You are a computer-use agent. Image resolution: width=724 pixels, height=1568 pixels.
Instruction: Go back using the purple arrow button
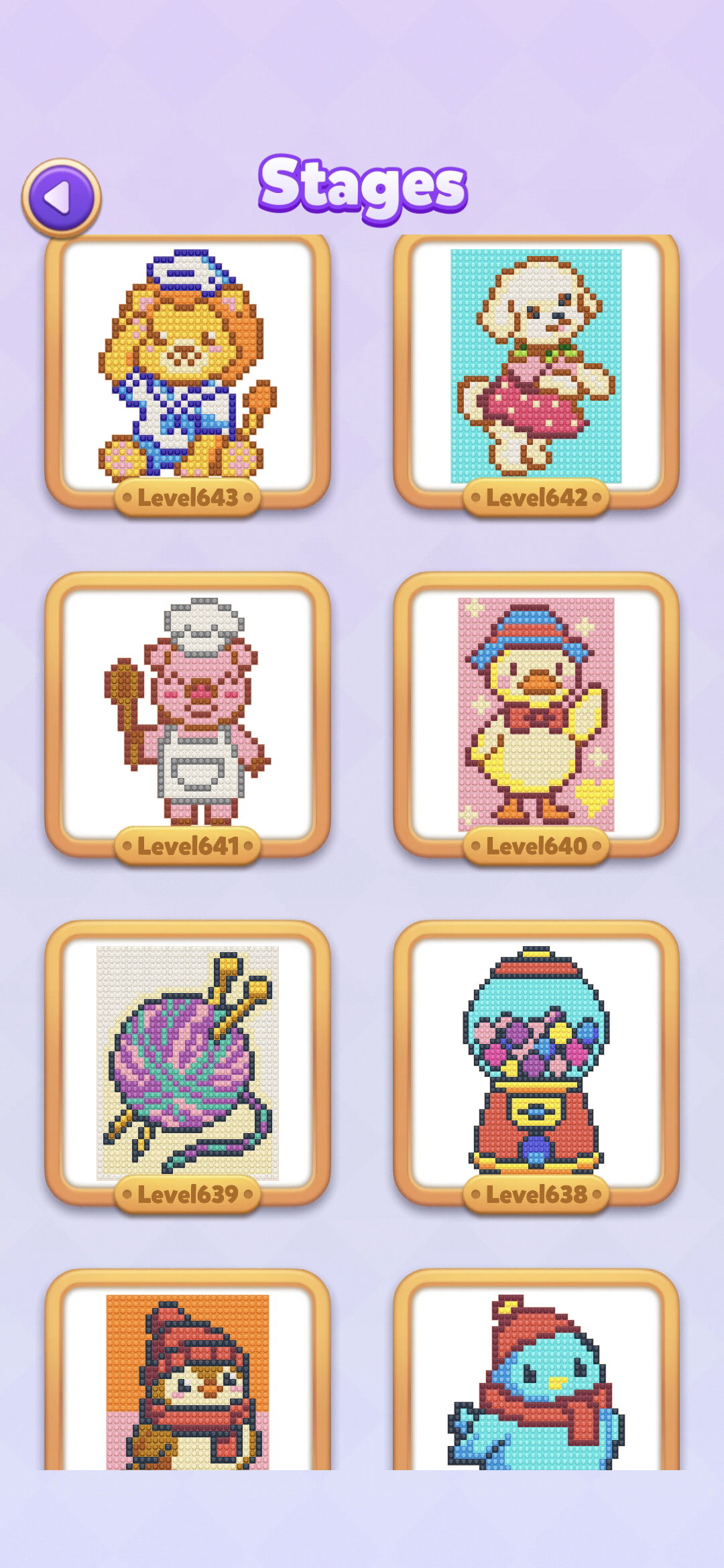(62, 198)
